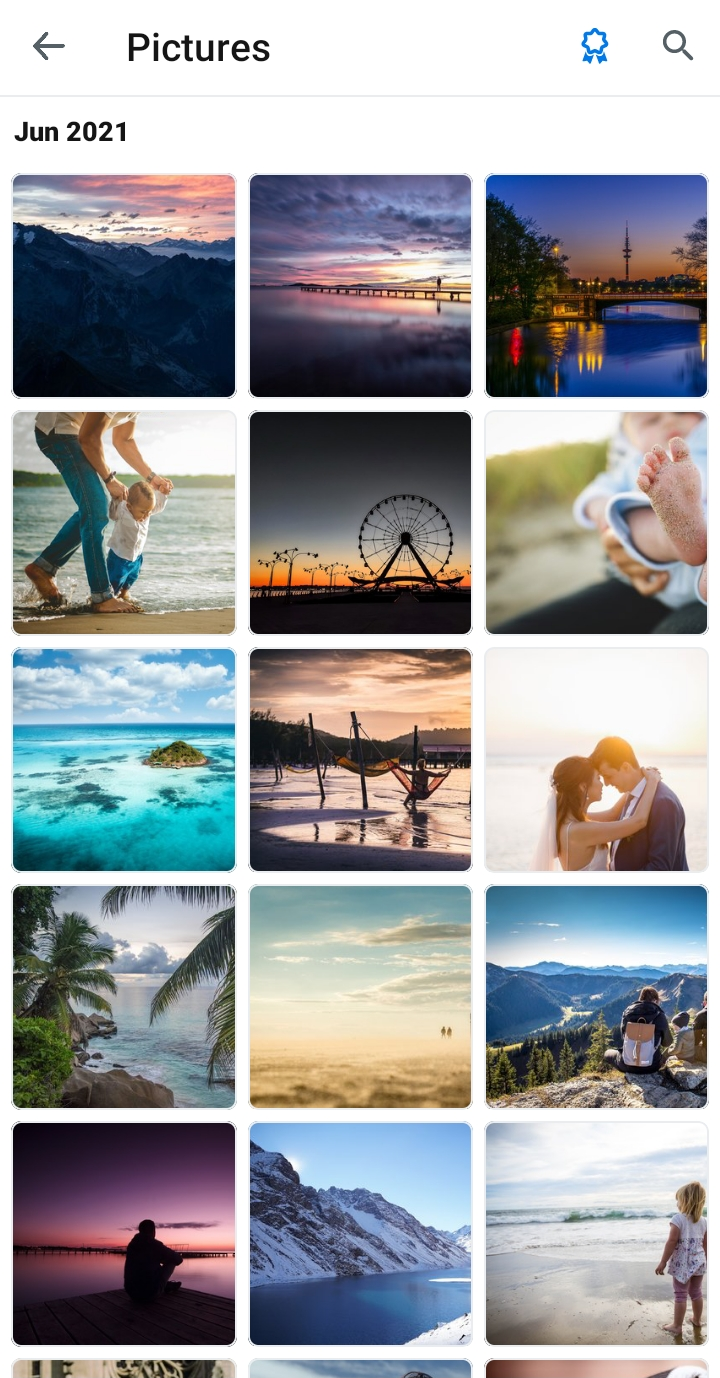The width and height of the screenshot is (720, 1378).
Task: Open the search icon in Pictures
Action: tap(678, 45)
